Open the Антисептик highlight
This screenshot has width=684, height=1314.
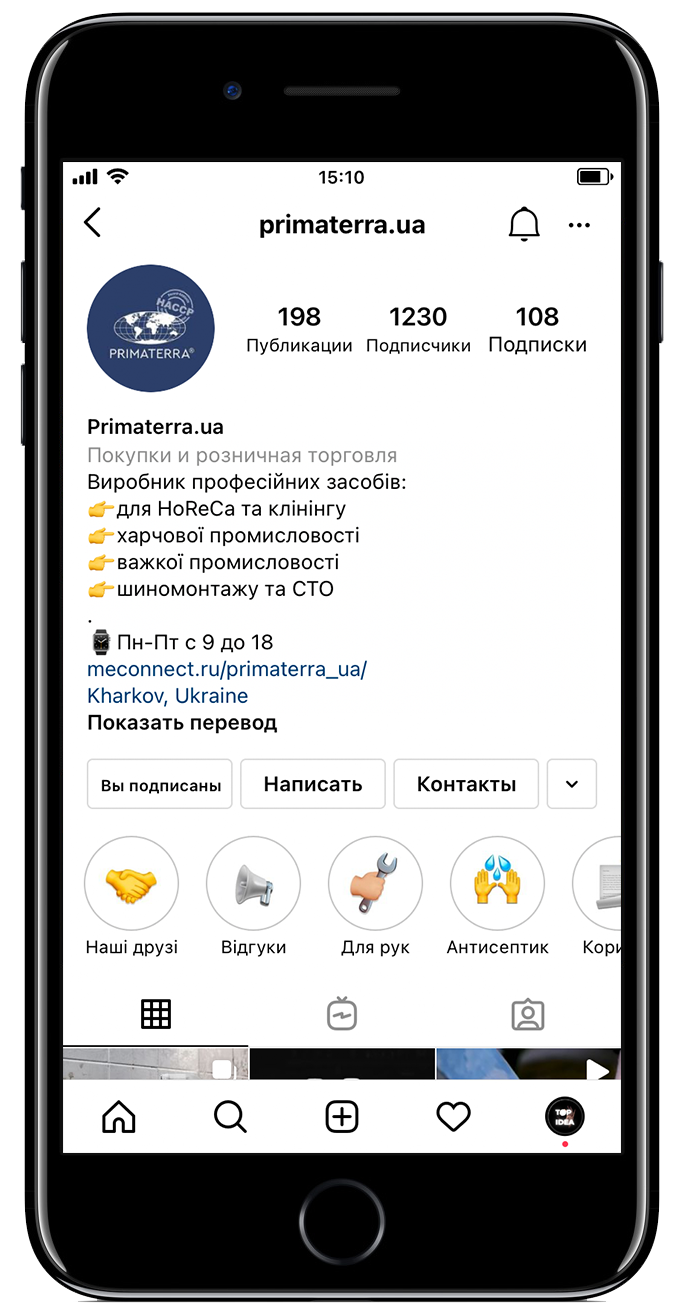pyautogui.click(x=497, y=884)
